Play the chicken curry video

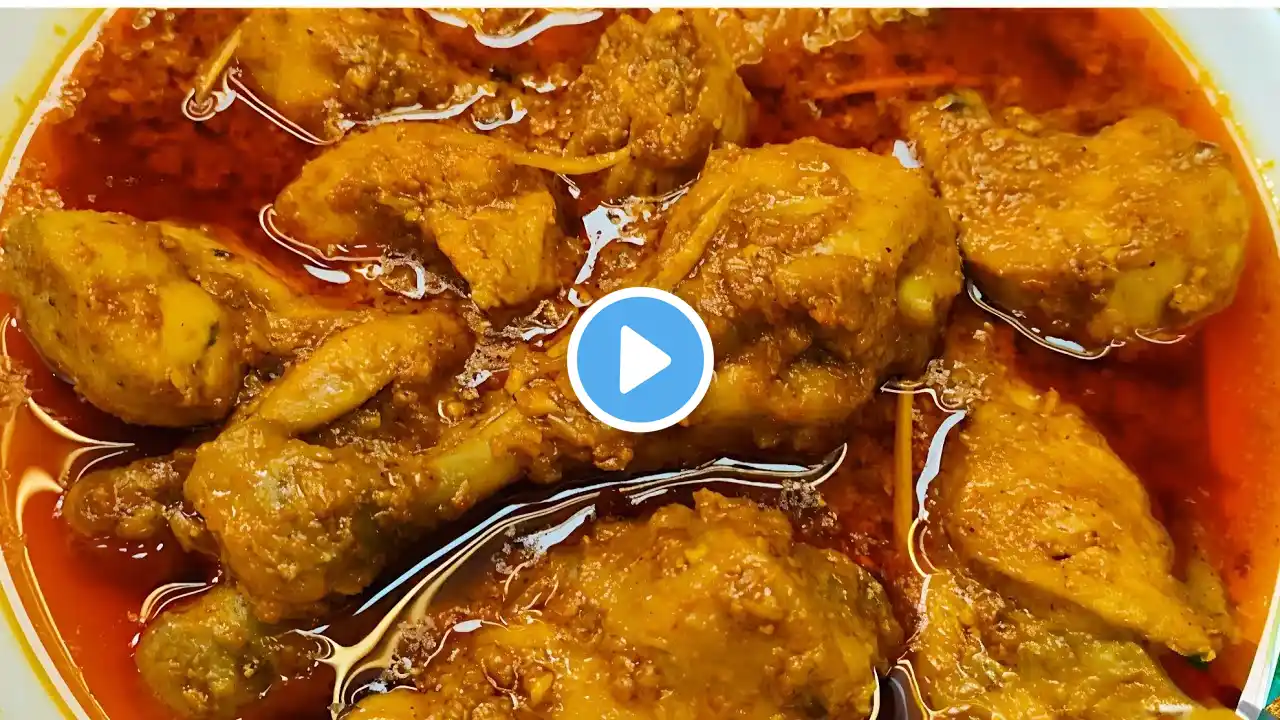tap(640, 360)
